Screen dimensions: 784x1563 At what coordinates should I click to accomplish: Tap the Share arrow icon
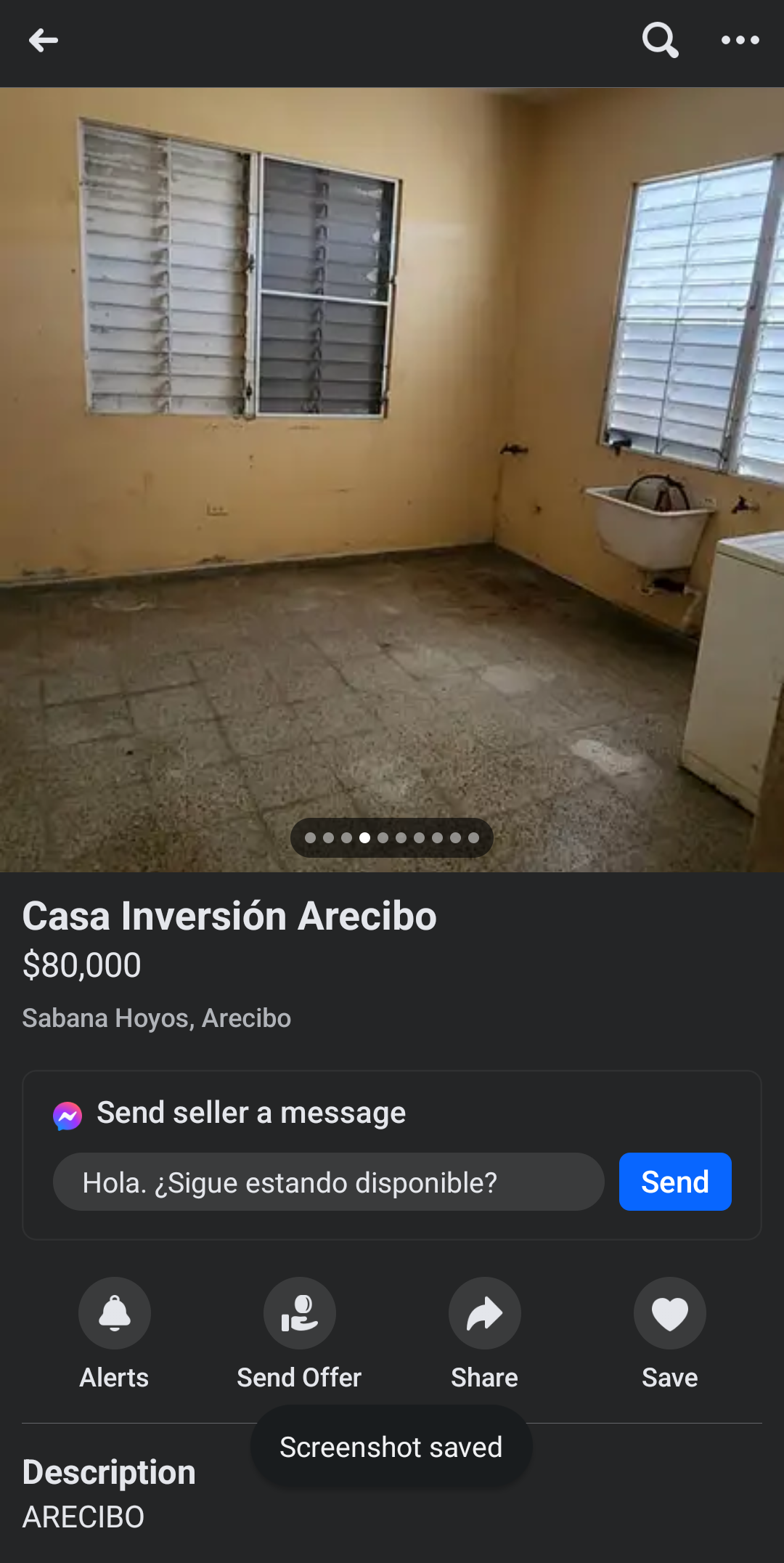[483, 1312]
